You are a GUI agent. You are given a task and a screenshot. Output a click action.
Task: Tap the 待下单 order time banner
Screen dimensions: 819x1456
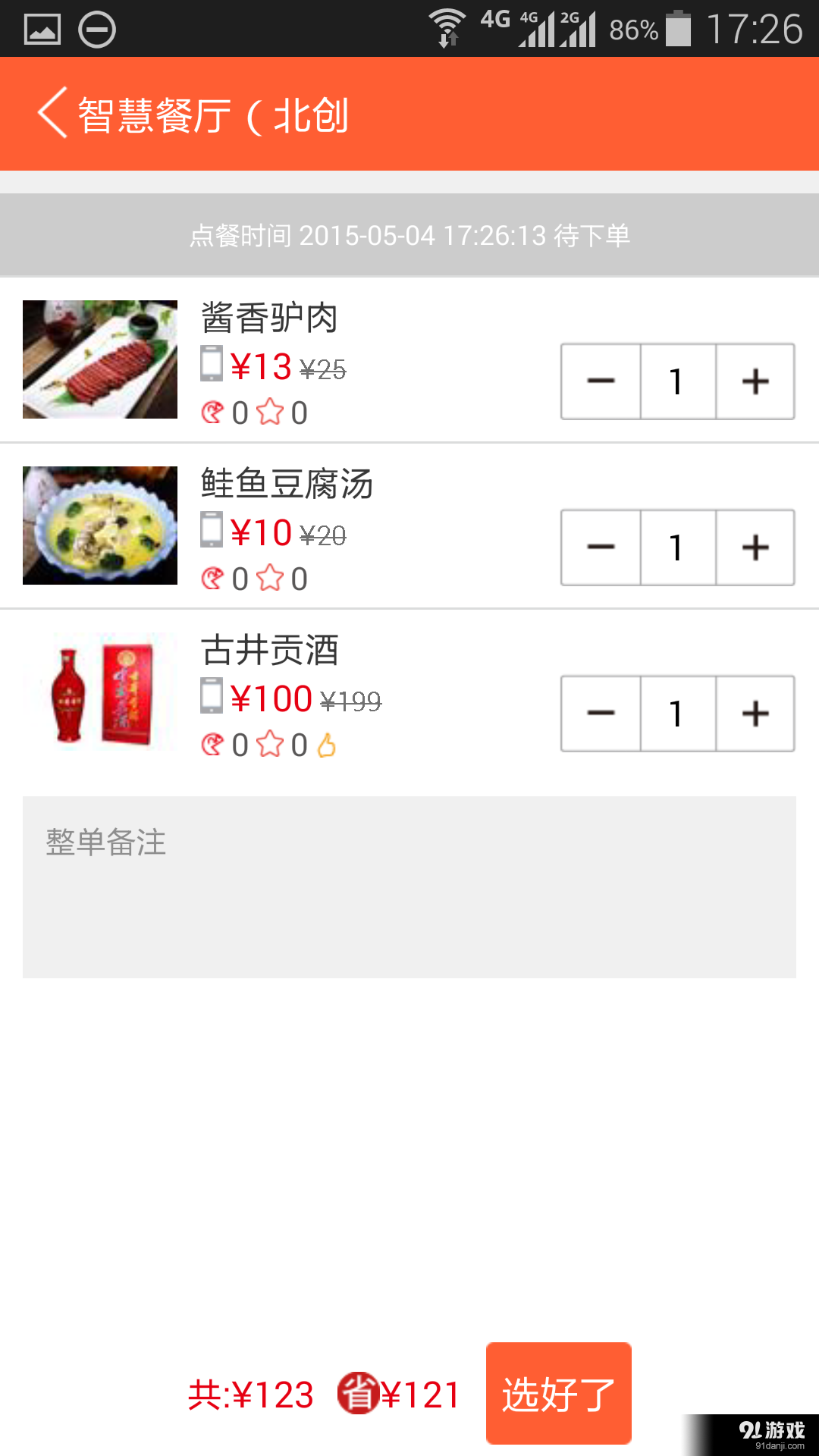click(409, 235)
